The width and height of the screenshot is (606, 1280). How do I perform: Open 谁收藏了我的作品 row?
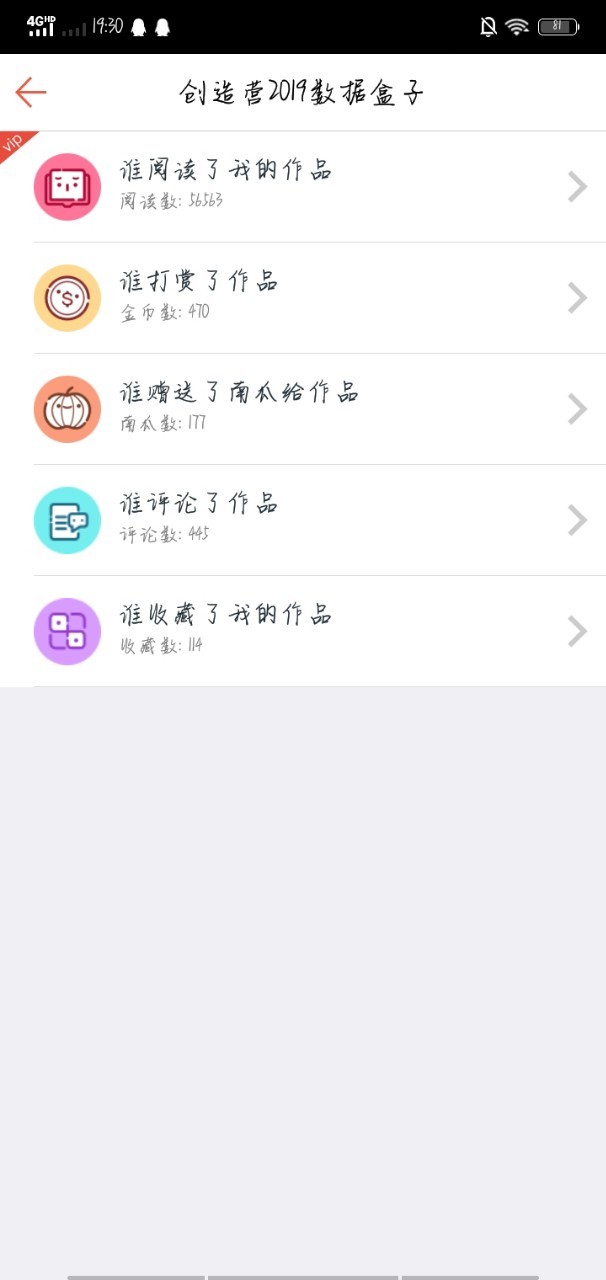(x=303, y=631)
